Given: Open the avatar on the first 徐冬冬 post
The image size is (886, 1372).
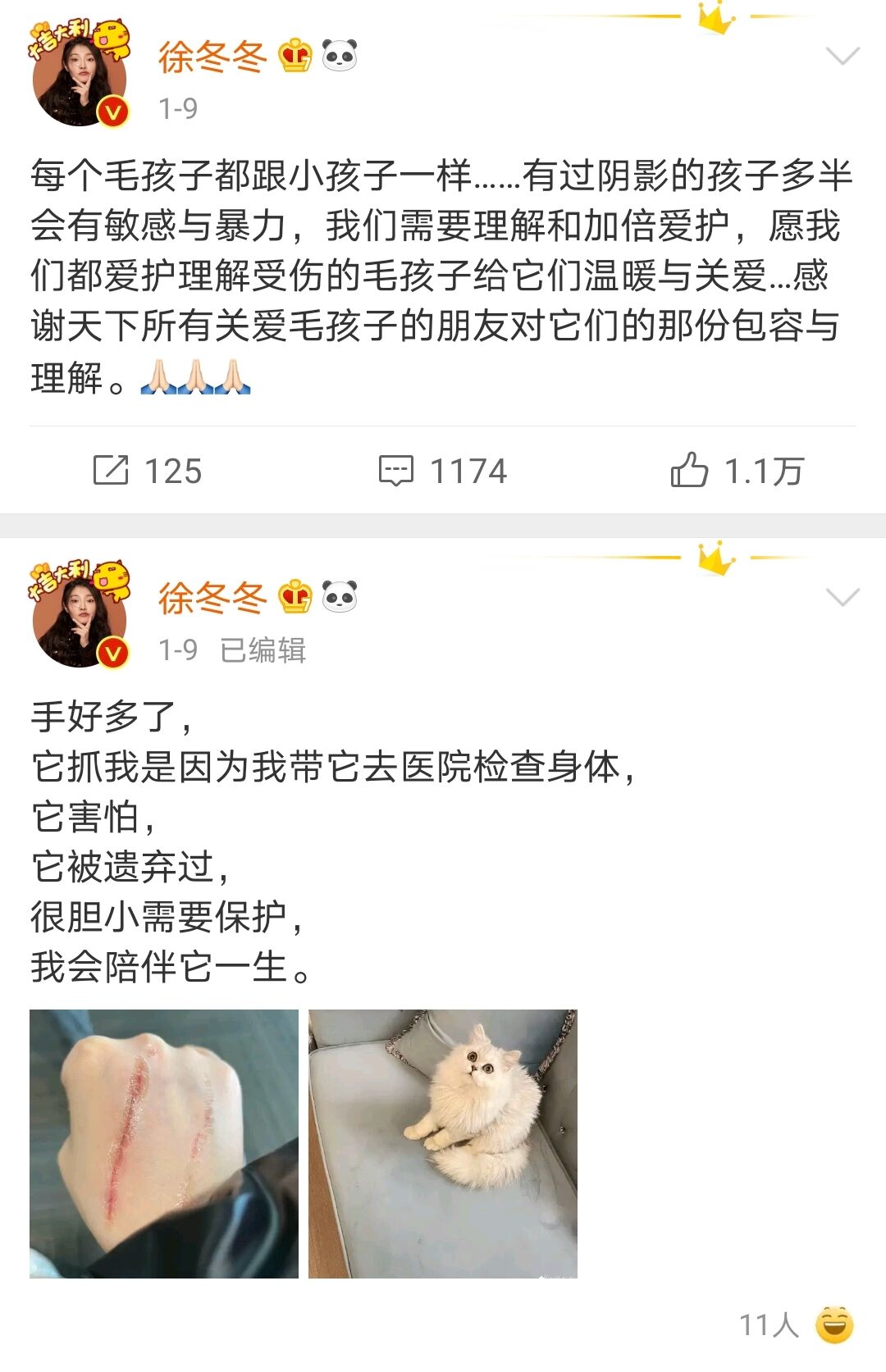Looking at the screenshot, I should point(80,78).
